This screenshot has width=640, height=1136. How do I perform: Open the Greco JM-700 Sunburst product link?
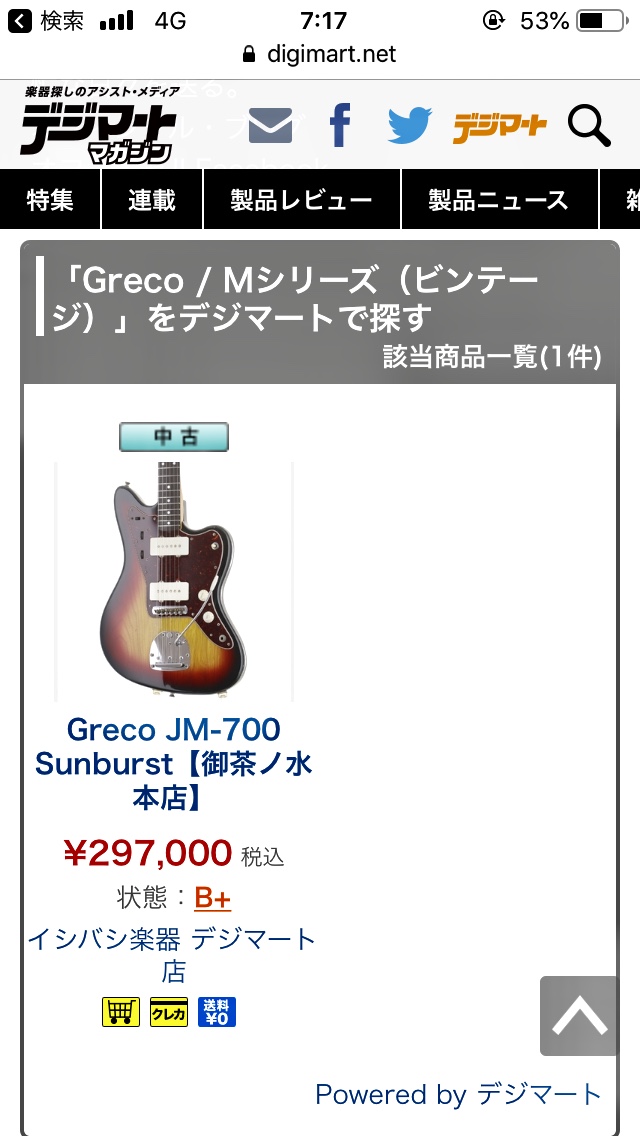(174, 763)
